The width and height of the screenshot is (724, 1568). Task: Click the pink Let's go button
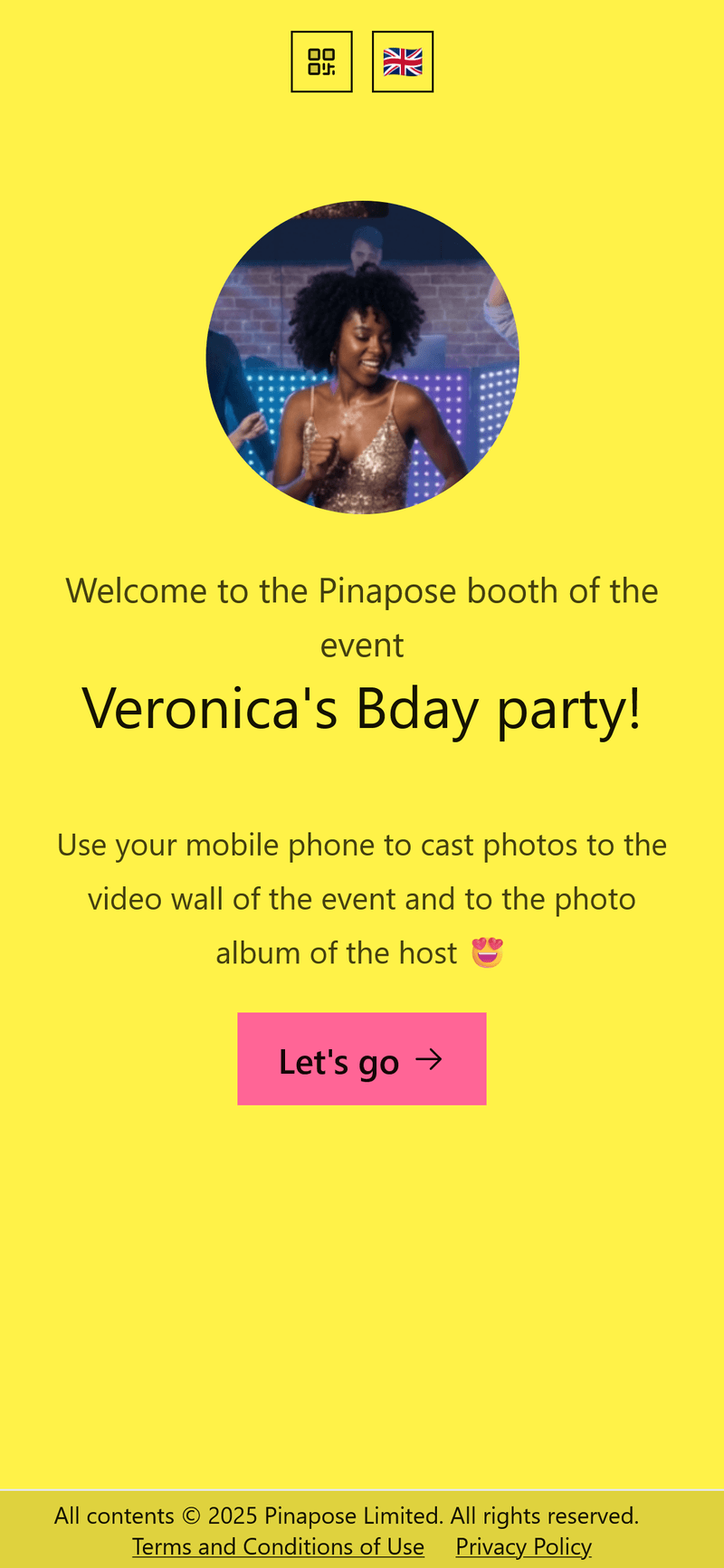tap(361, 1058)
